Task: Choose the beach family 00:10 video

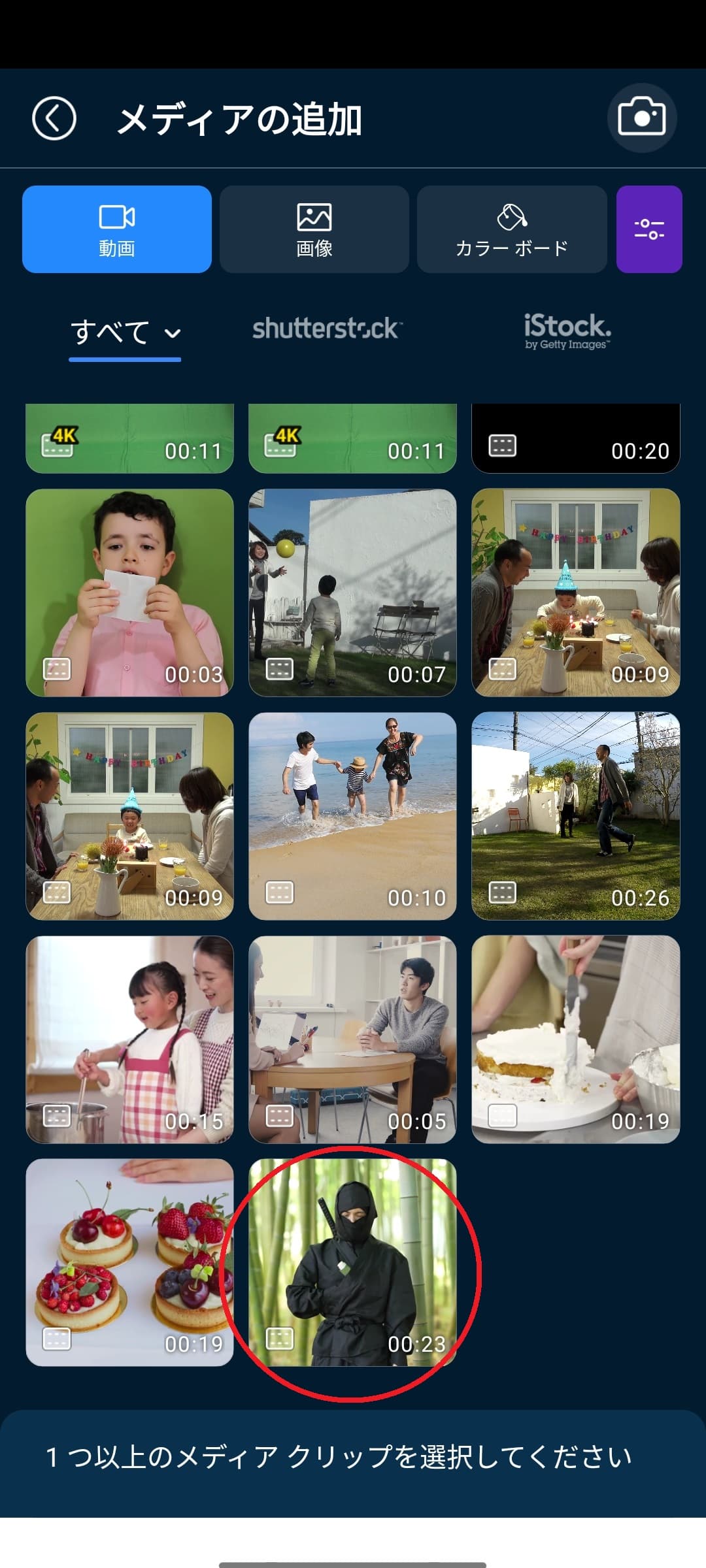Action: pos(352,816)
